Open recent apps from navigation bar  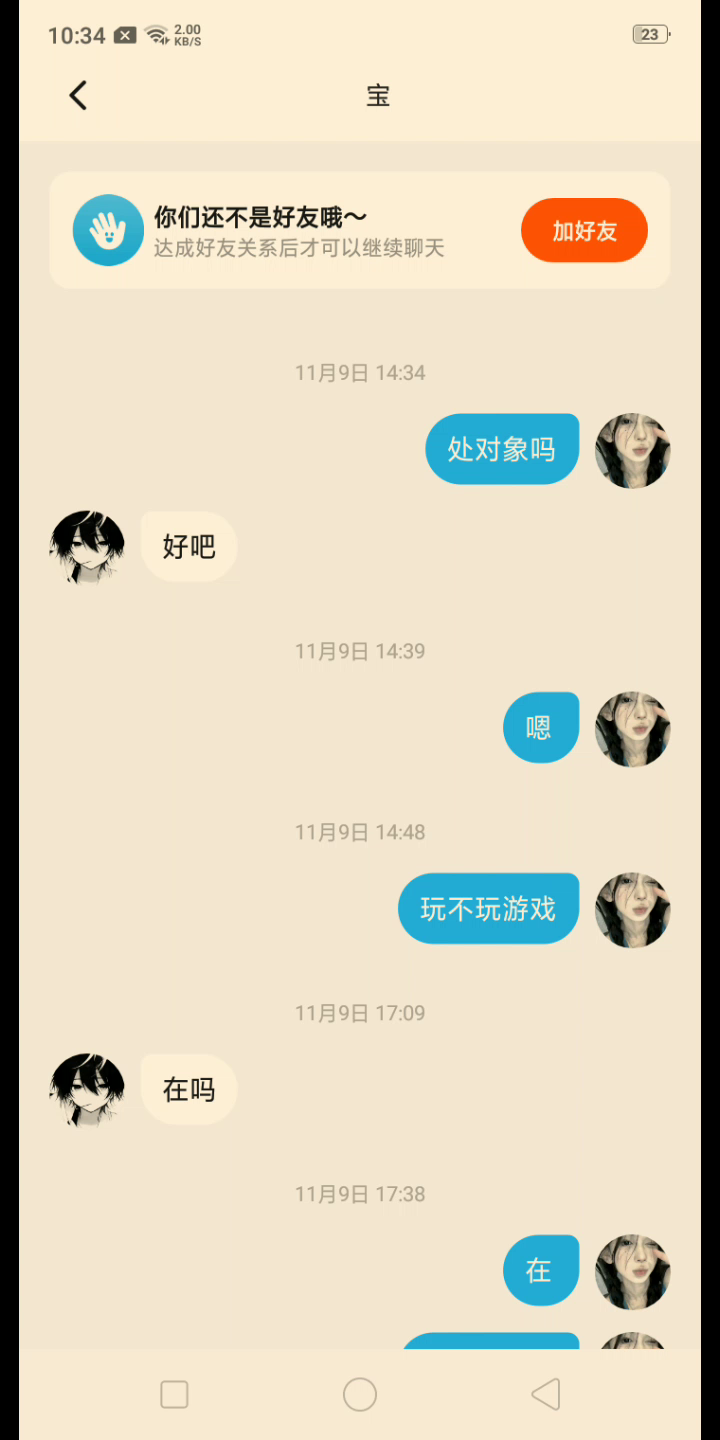coord(174,1394)
